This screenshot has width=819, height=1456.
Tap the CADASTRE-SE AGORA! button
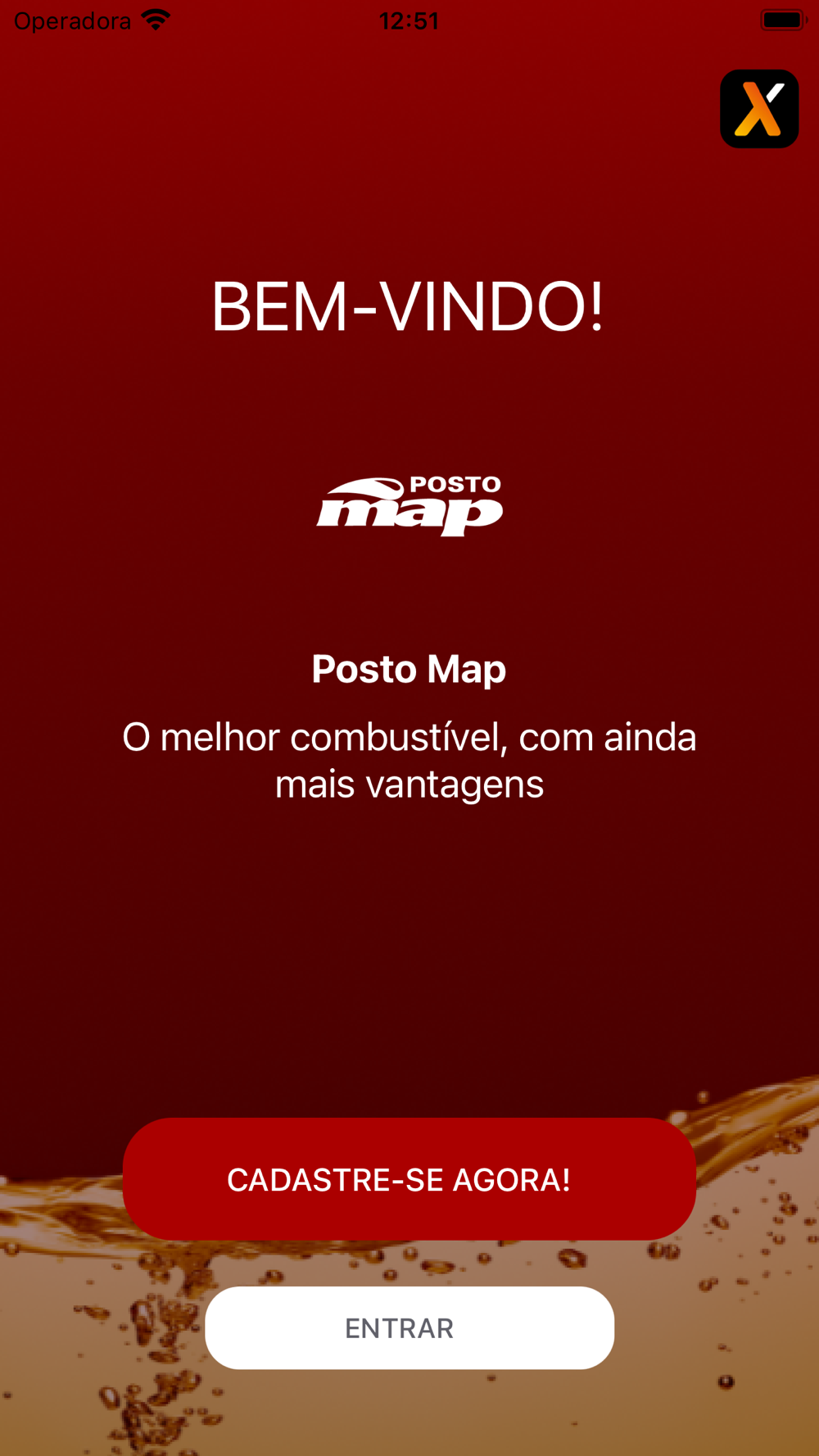click(x=409, y=1178)
